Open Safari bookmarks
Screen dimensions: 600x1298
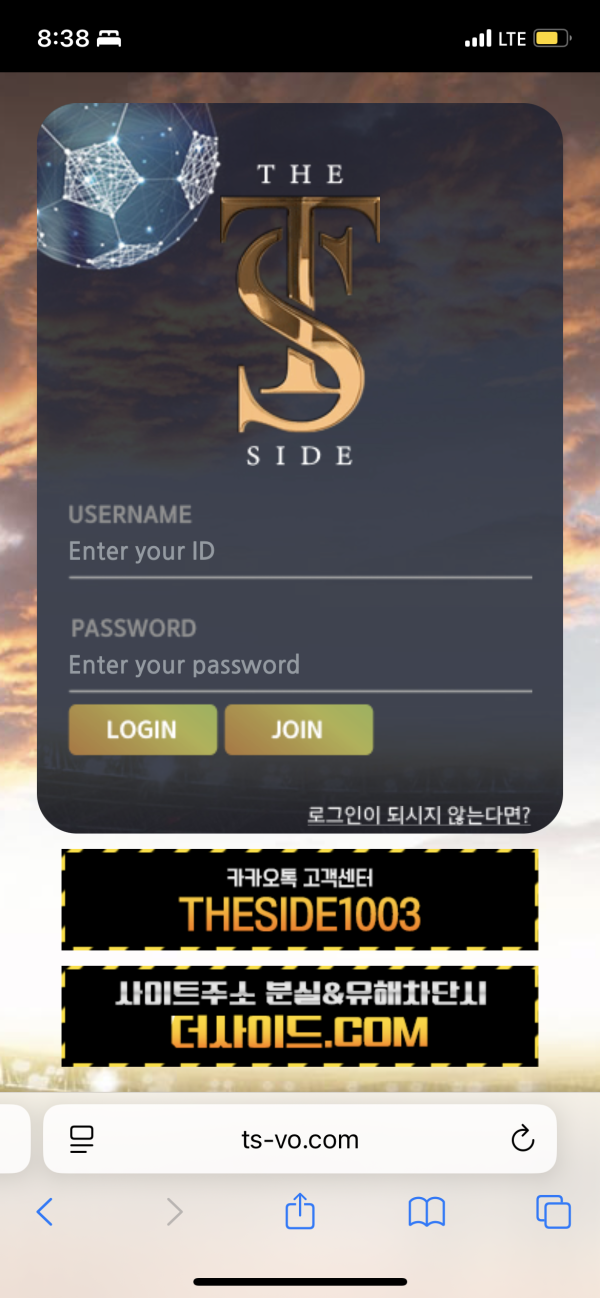pyautogui.click(x=427, y=1213)
